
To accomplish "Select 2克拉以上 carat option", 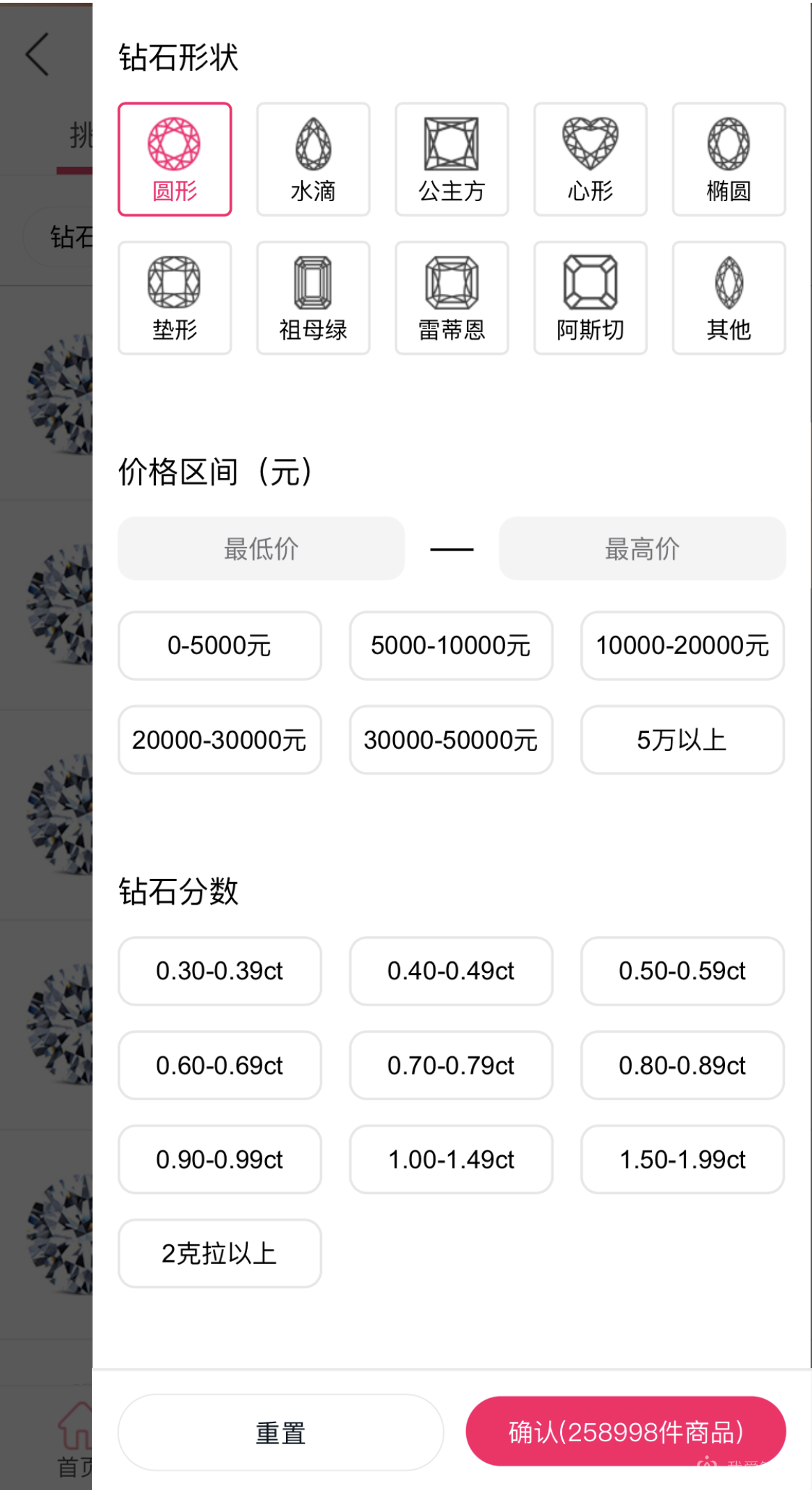I will point(219,1253).
